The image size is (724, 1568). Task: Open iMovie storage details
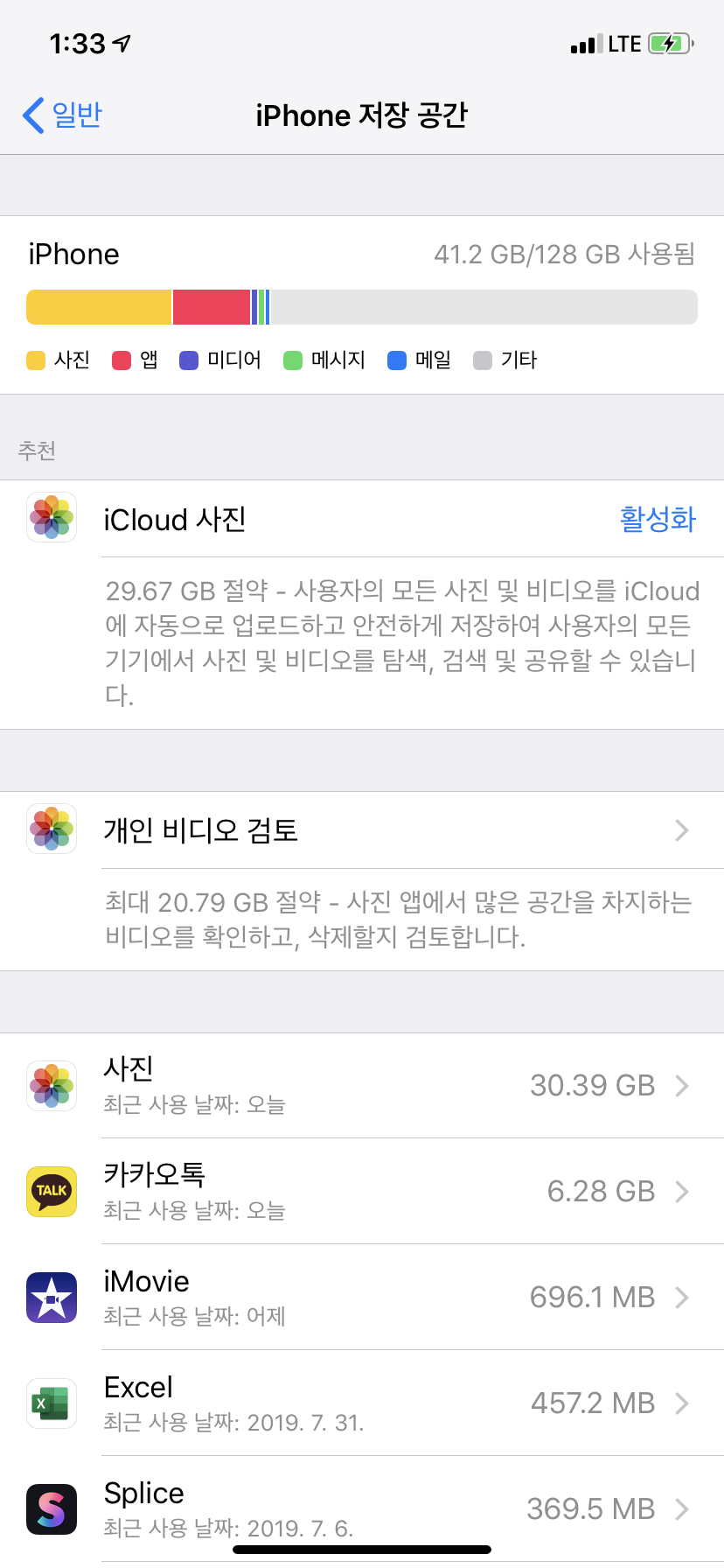tap(362, 1298)
